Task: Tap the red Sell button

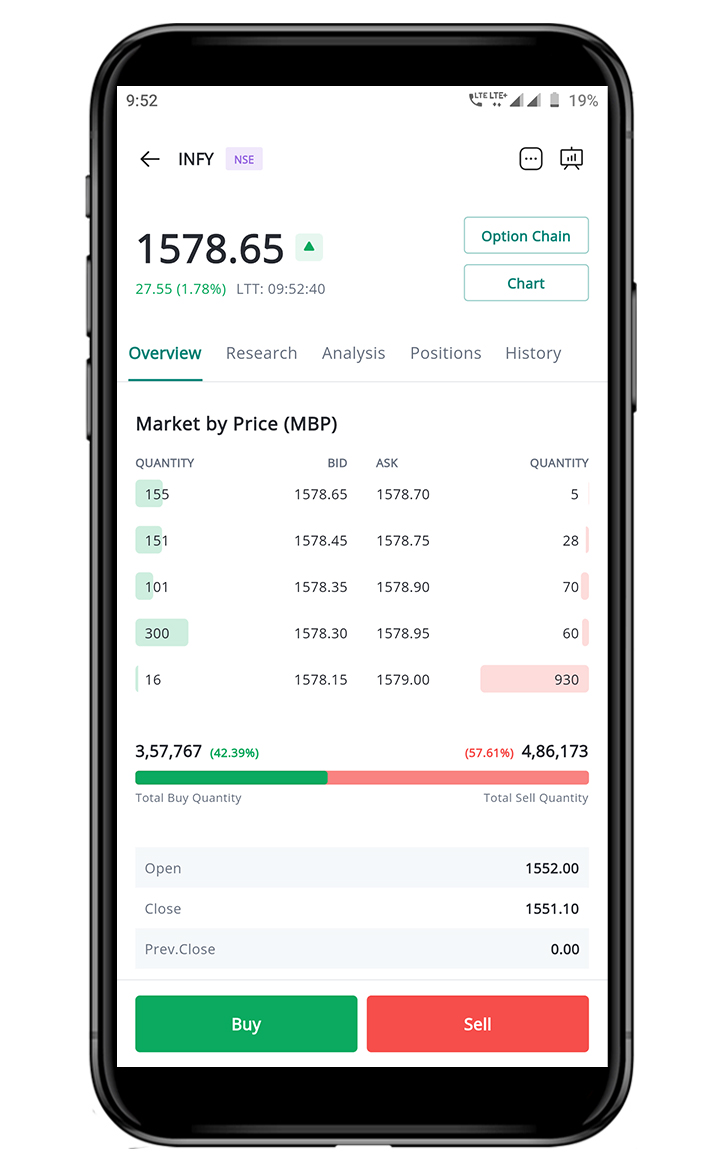Action: (x=477, y=1024)
